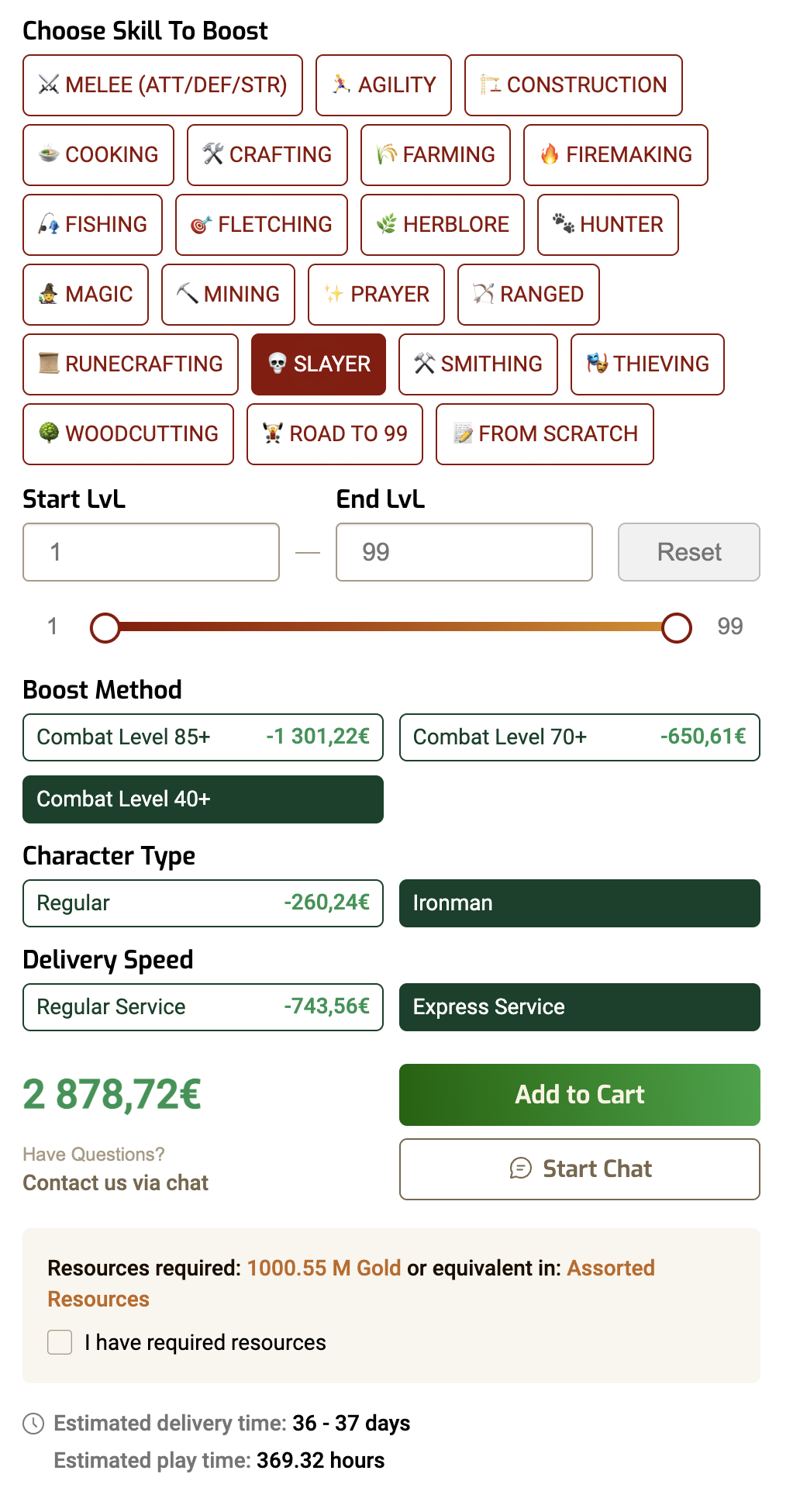Select Combat Level 85+ boost method
800x1512 pixels.
(x=203, y=737)
